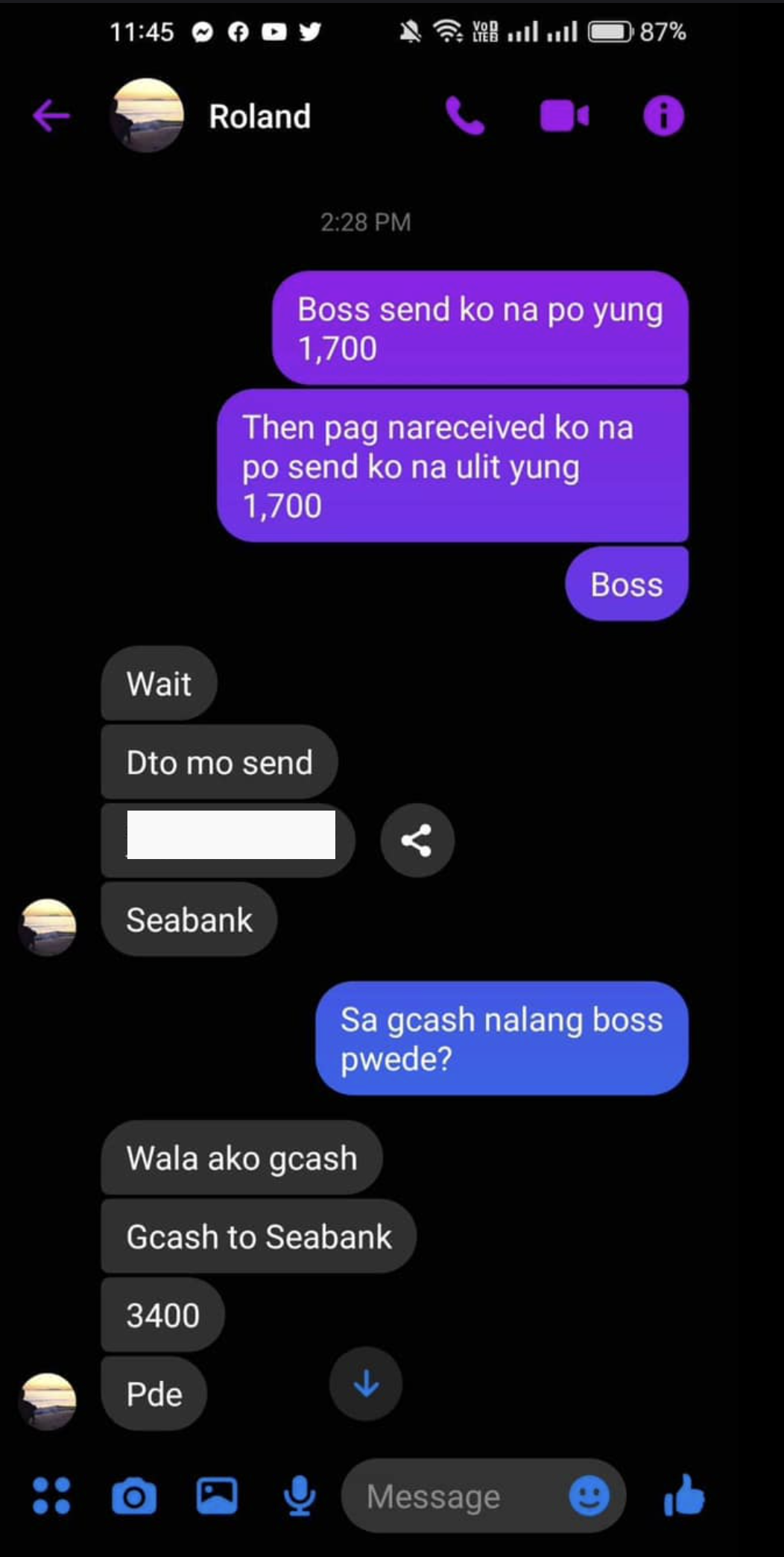Open Roland's profile from the header
Image resolution: width=784 pixels, height=1557 pixels.
coord(259,116)
